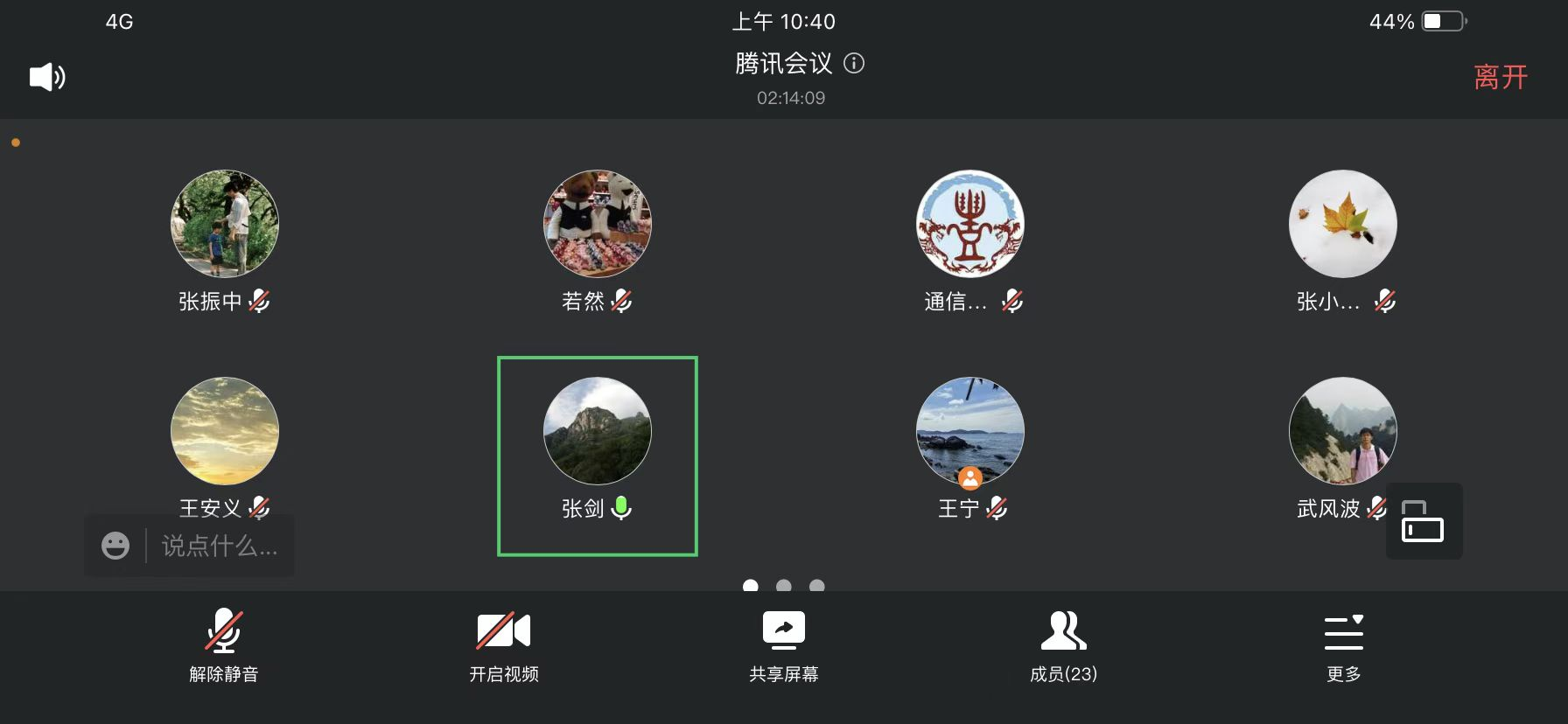Tap the 说点什么 chat input
1568x724 pixels.
[219, 546]
